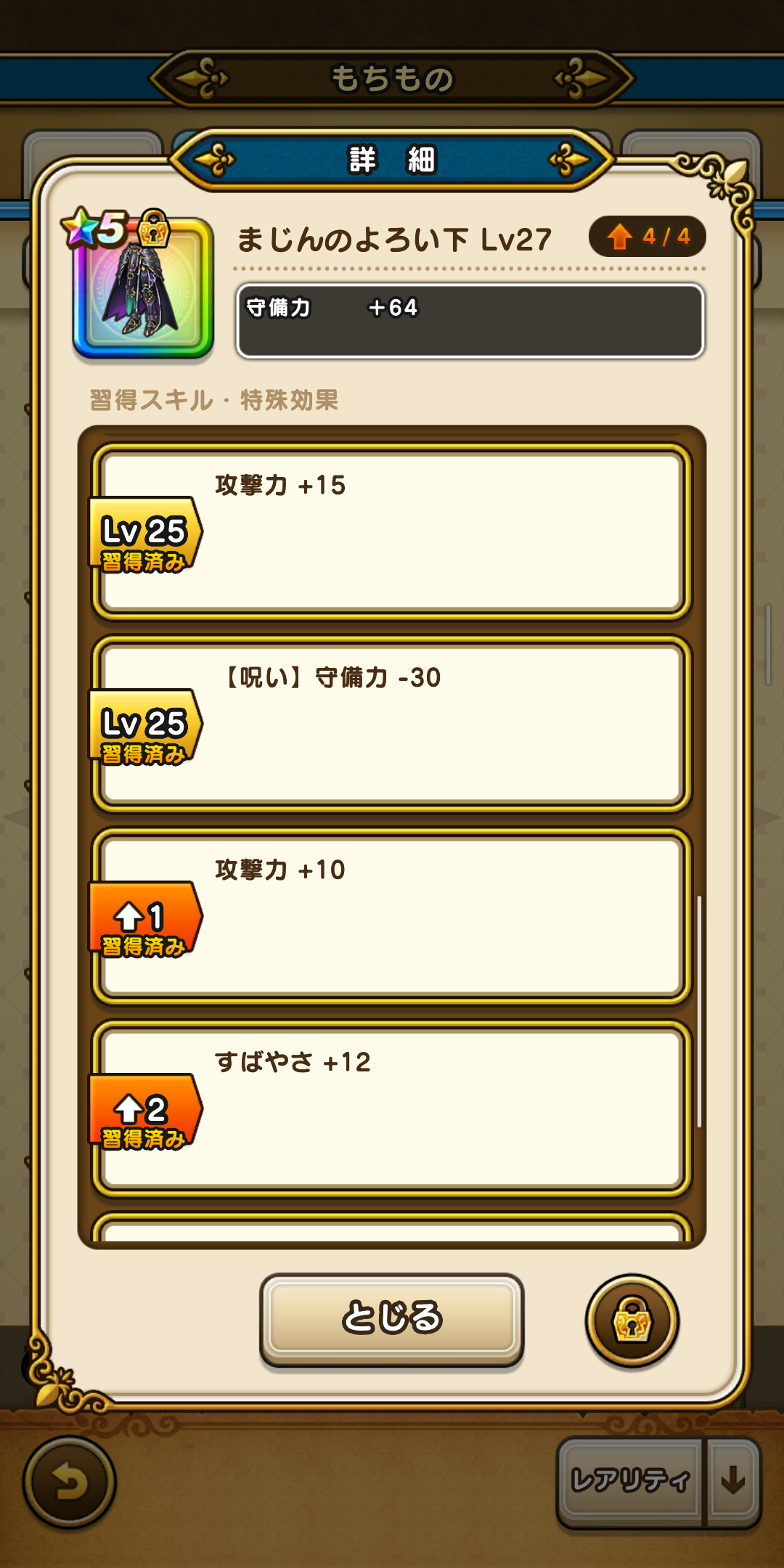The image size is (784, 1568).
Task: Close the details dialog with とじる
Action: tap(392, 1318)
